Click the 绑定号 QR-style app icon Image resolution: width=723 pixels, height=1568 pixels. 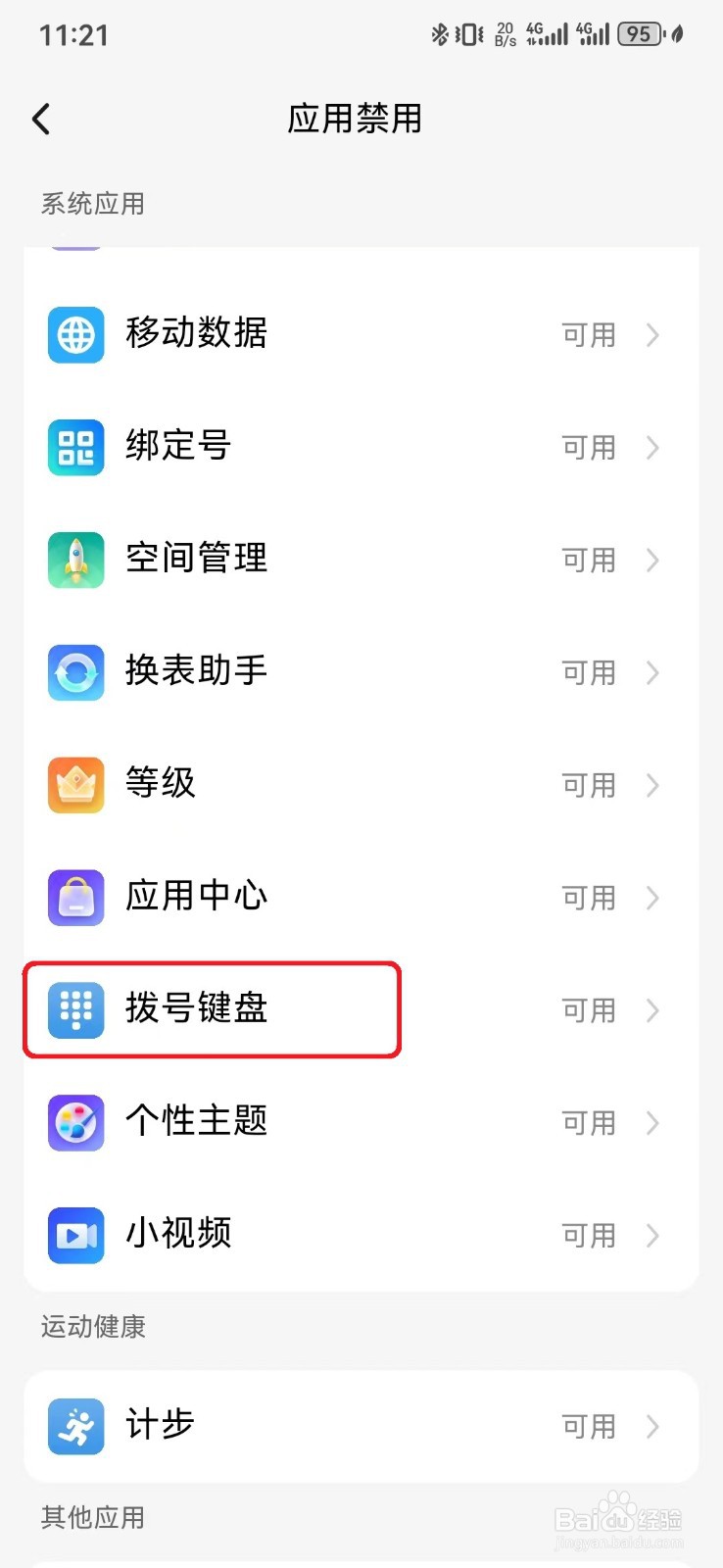75,447
